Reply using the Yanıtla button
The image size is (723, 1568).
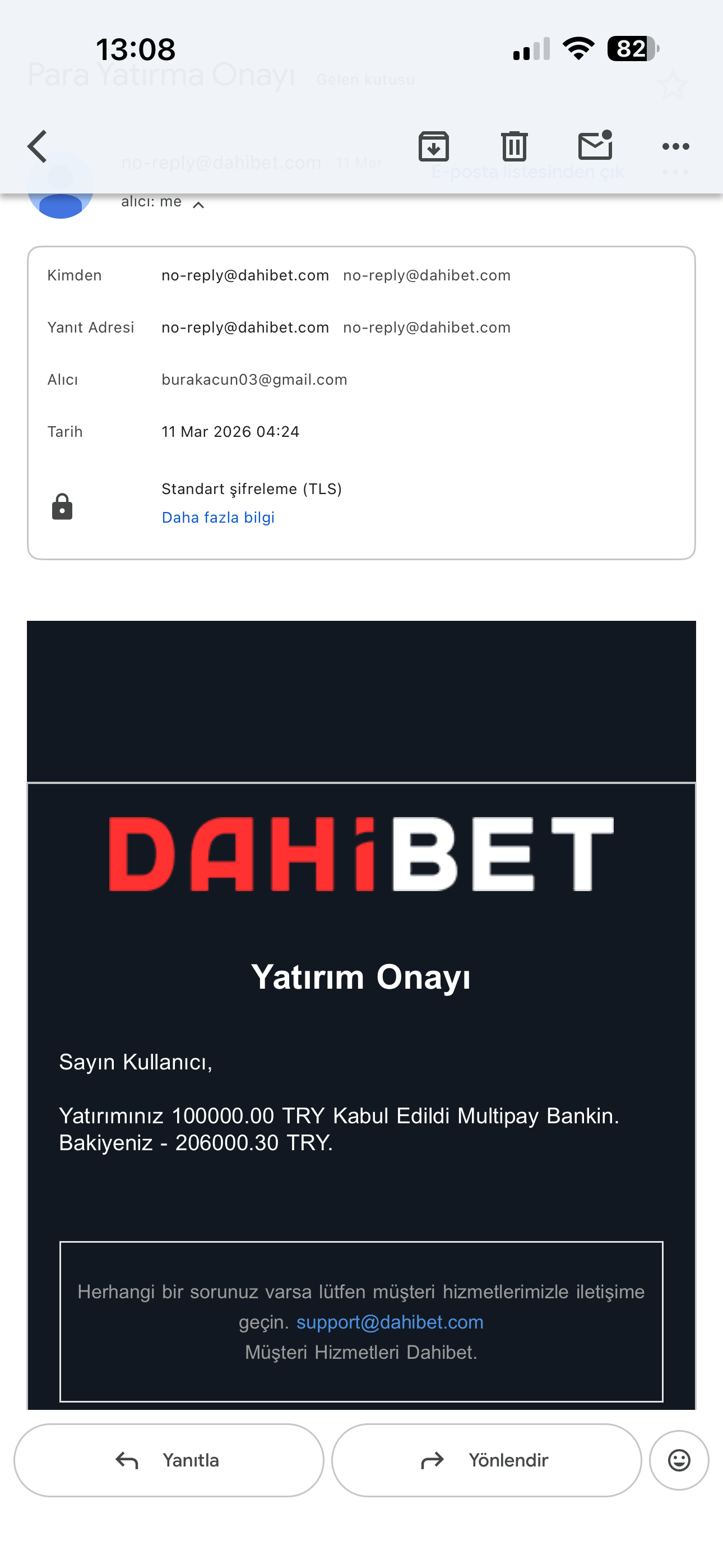point(169,1460)
